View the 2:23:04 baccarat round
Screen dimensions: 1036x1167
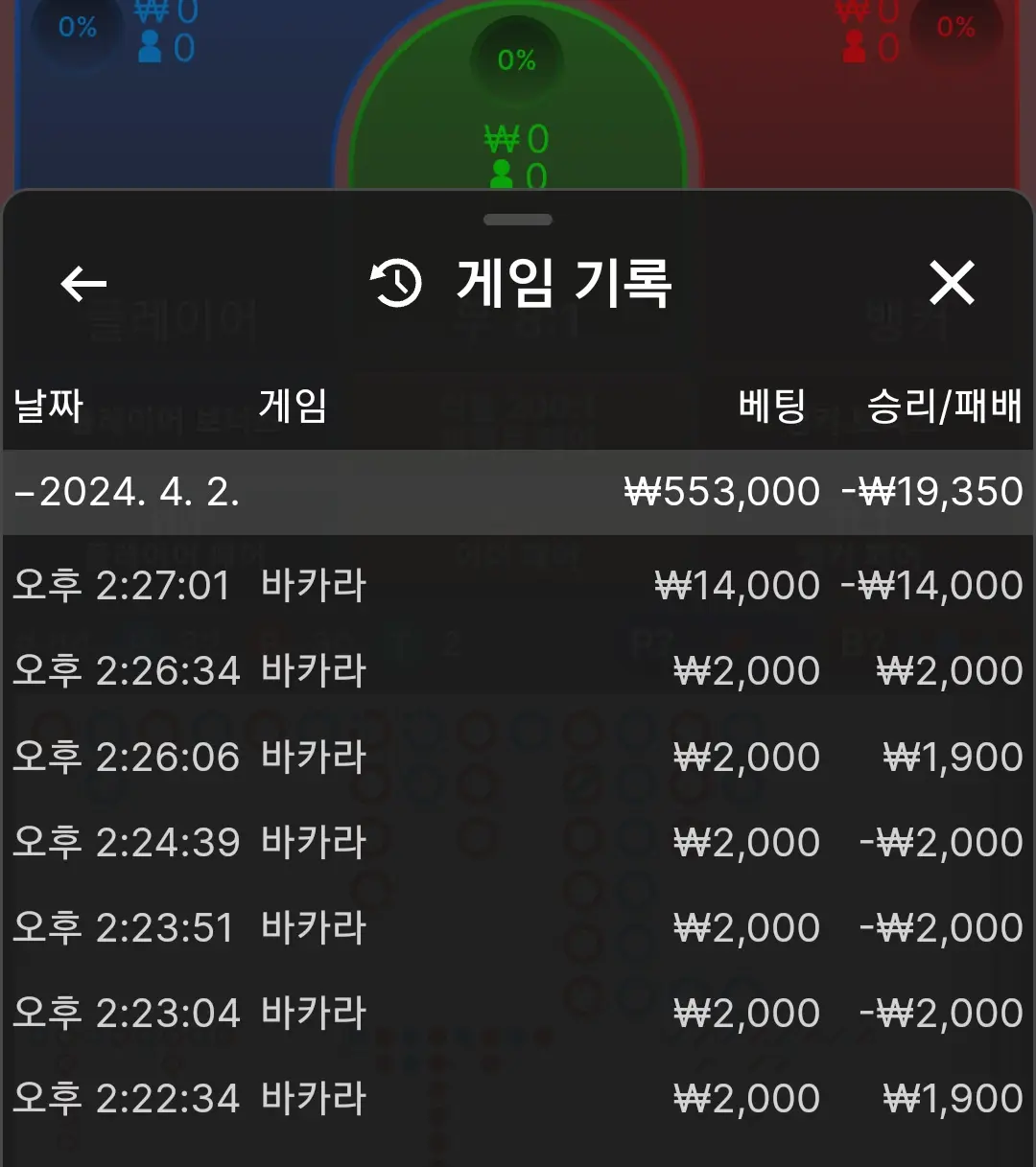coord(518,1013)
